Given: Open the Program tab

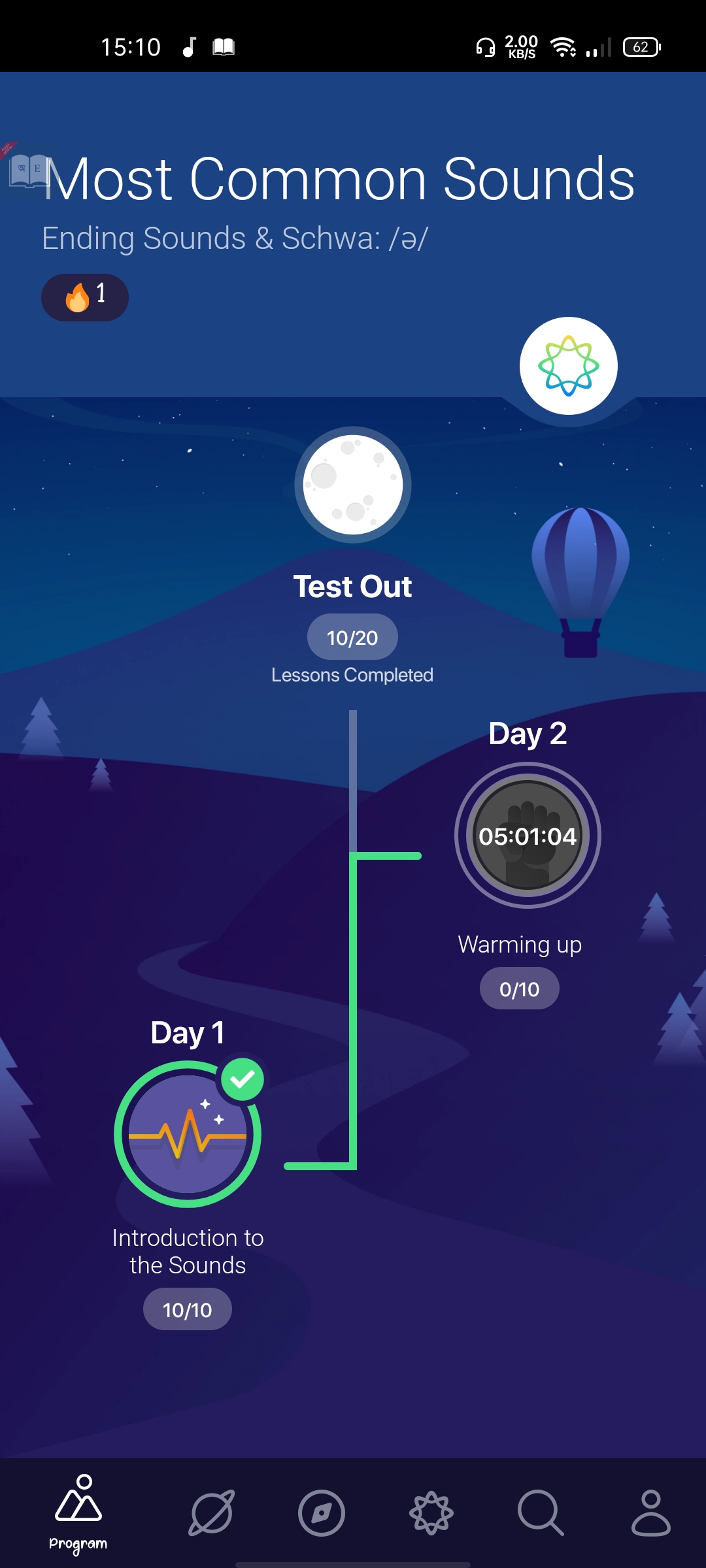Looking at the screenshot, I should 78,1512.
